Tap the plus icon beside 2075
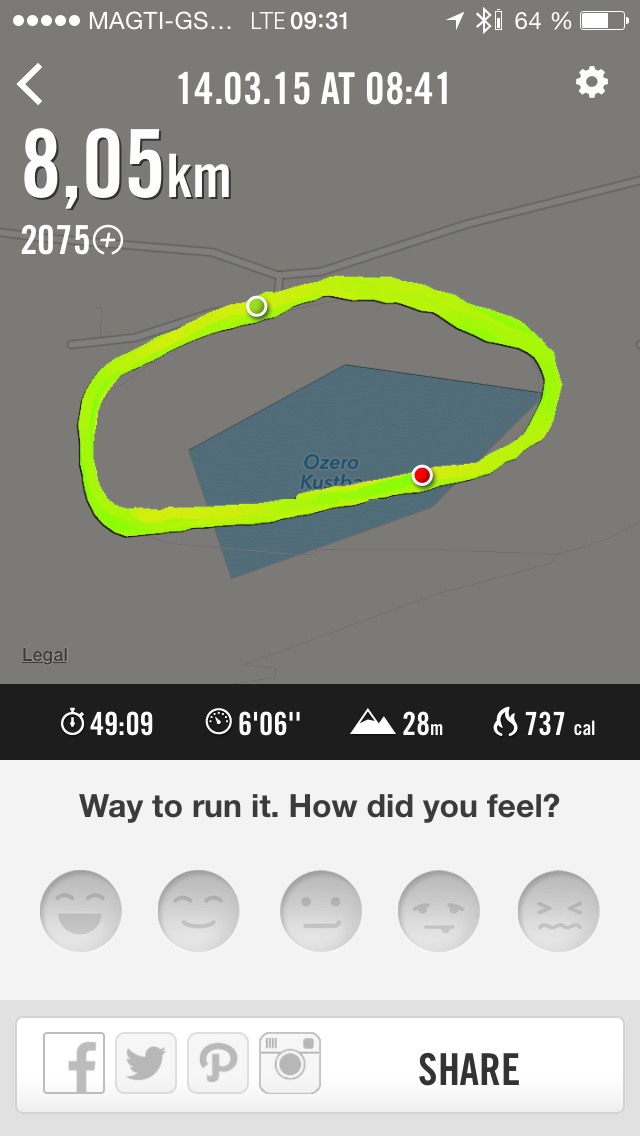The height and width of the screenshot is (1136, 640). pyautogui.click(x=108, y=240)
